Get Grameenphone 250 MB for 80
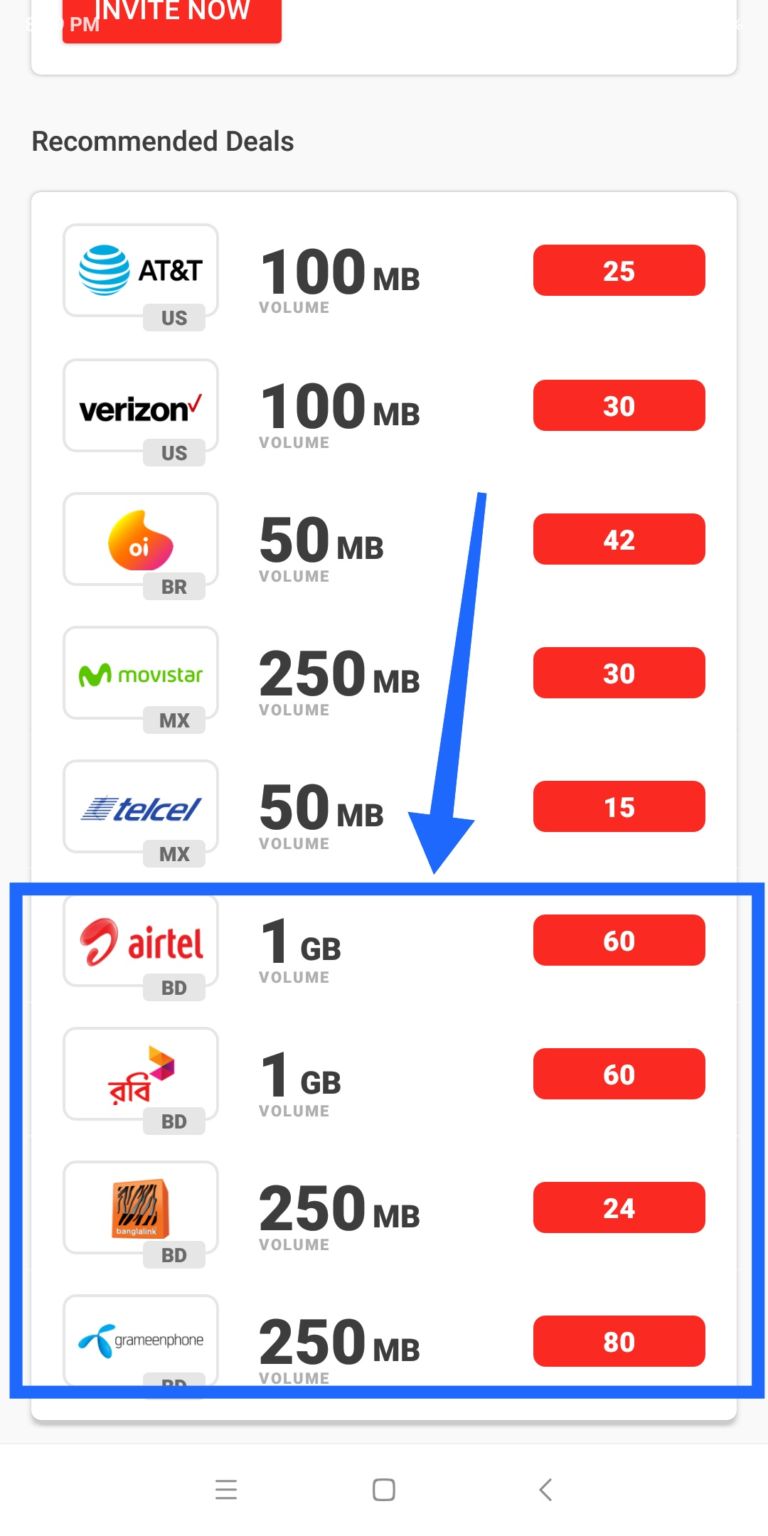This screenshot has height=1536, width=768. pyautogui.click(x=618, y=1341)
